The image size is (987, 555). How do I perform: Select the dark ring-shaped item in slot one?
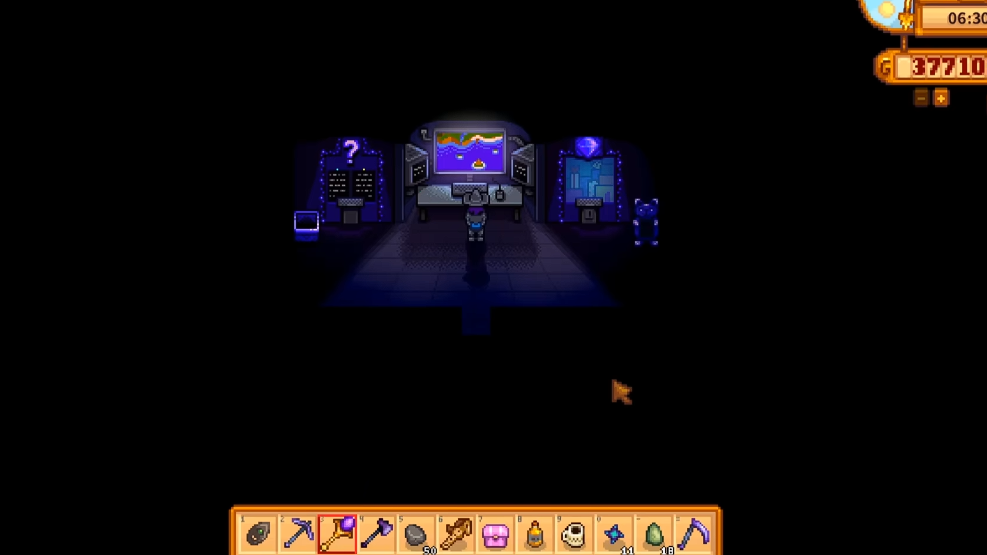pos(258,534)
